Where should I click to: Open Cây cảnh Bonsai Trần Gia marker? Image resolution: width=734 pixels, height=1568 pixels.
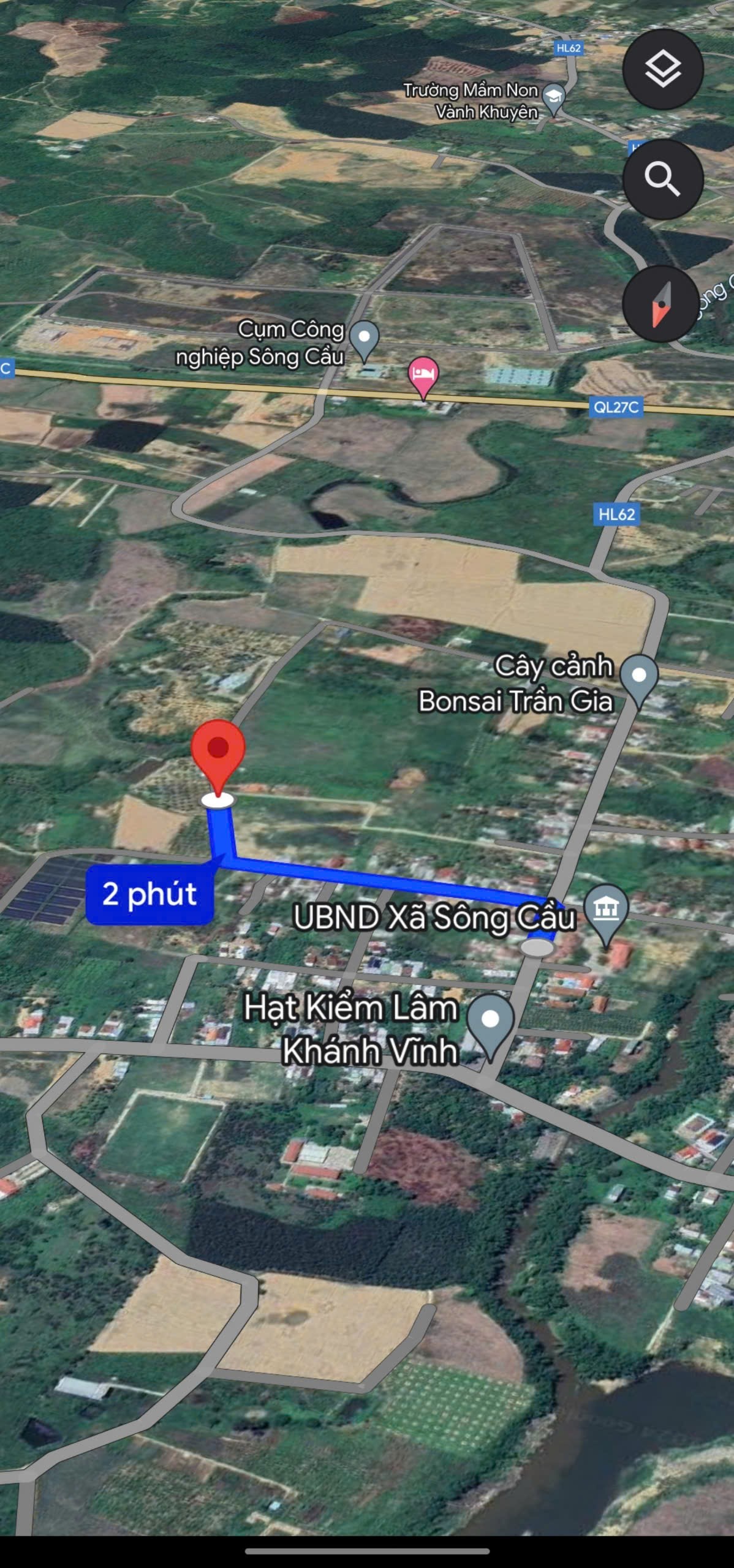[x=638, y=677]
